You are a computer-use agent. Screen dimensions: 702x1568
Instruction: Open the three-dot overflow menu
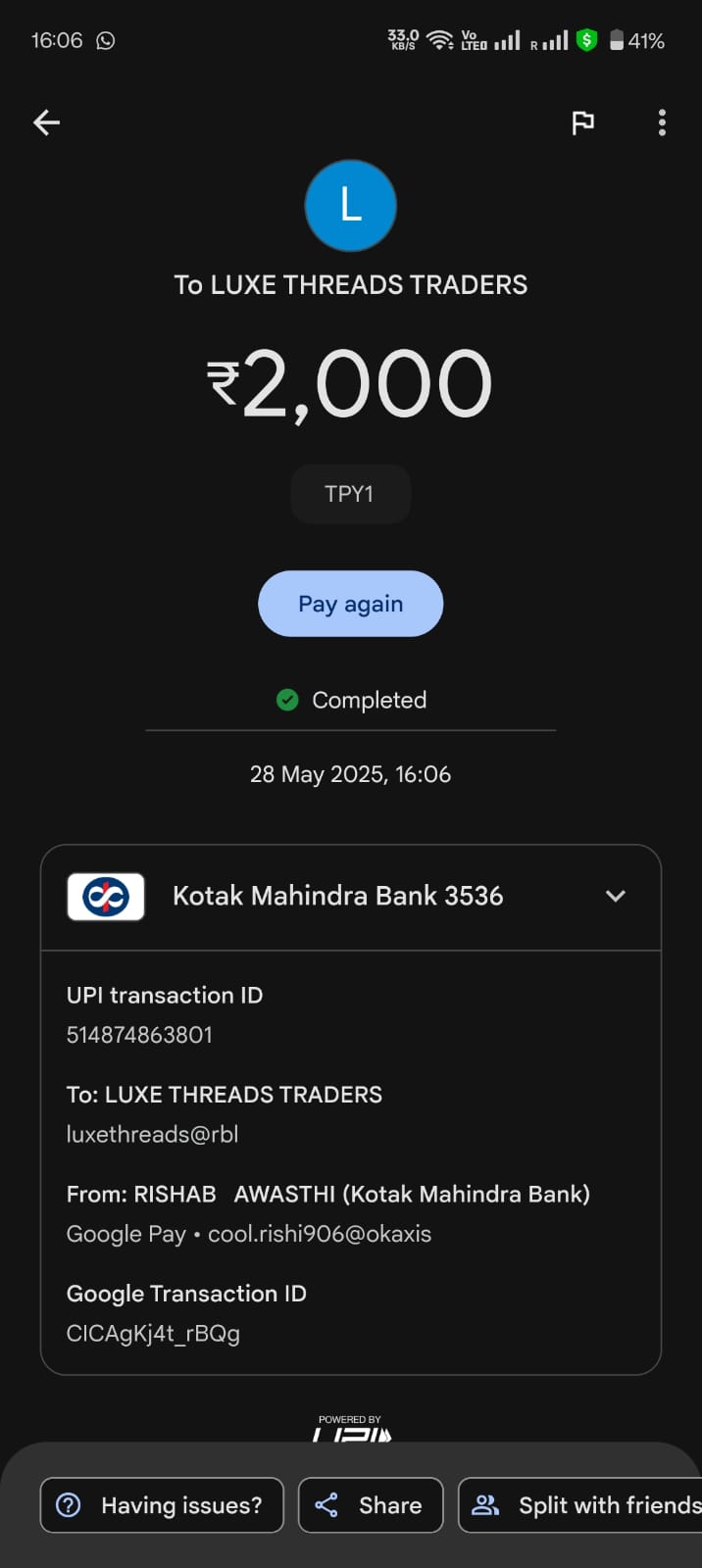pos(663,122)
